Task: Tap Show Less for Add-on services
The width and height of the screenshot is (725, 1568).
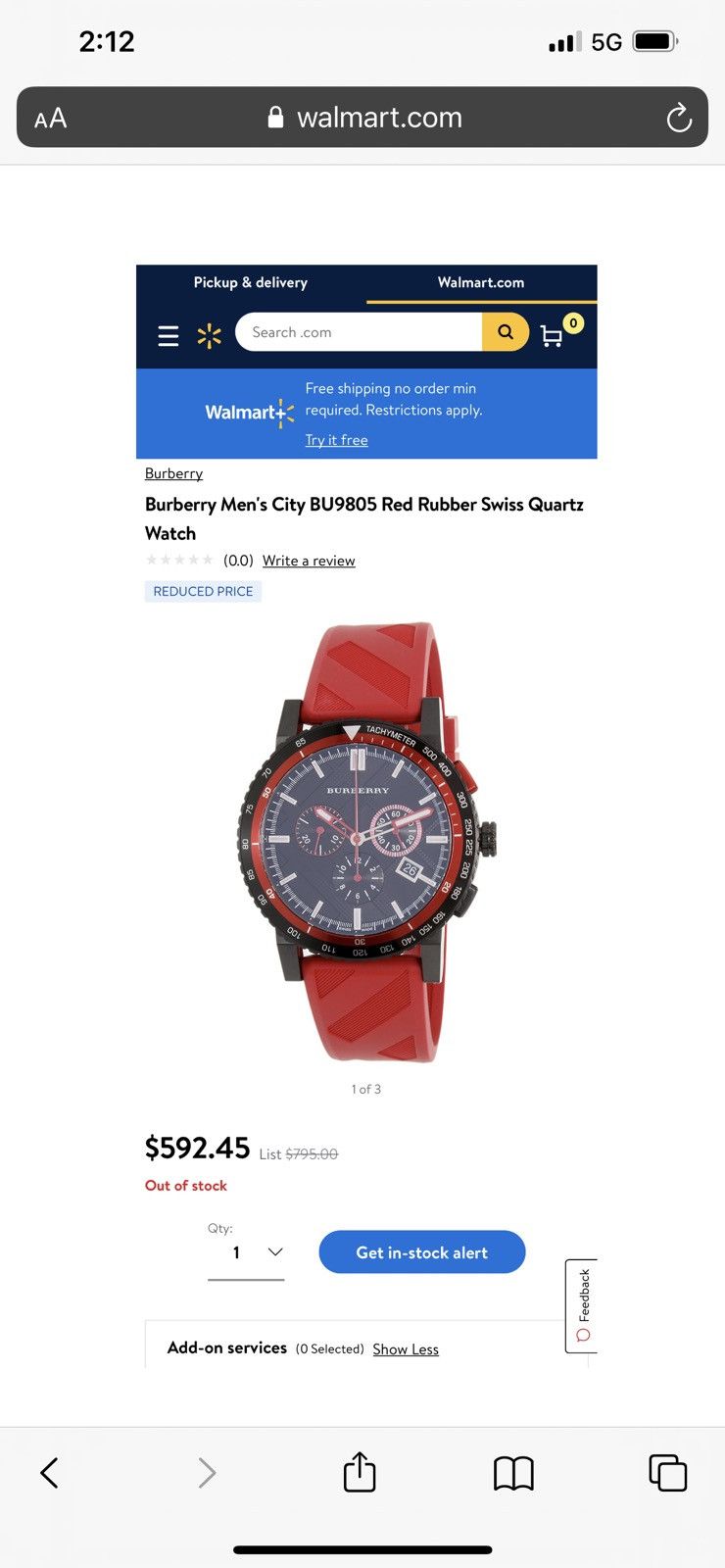Action: [x=406, y=1349]
